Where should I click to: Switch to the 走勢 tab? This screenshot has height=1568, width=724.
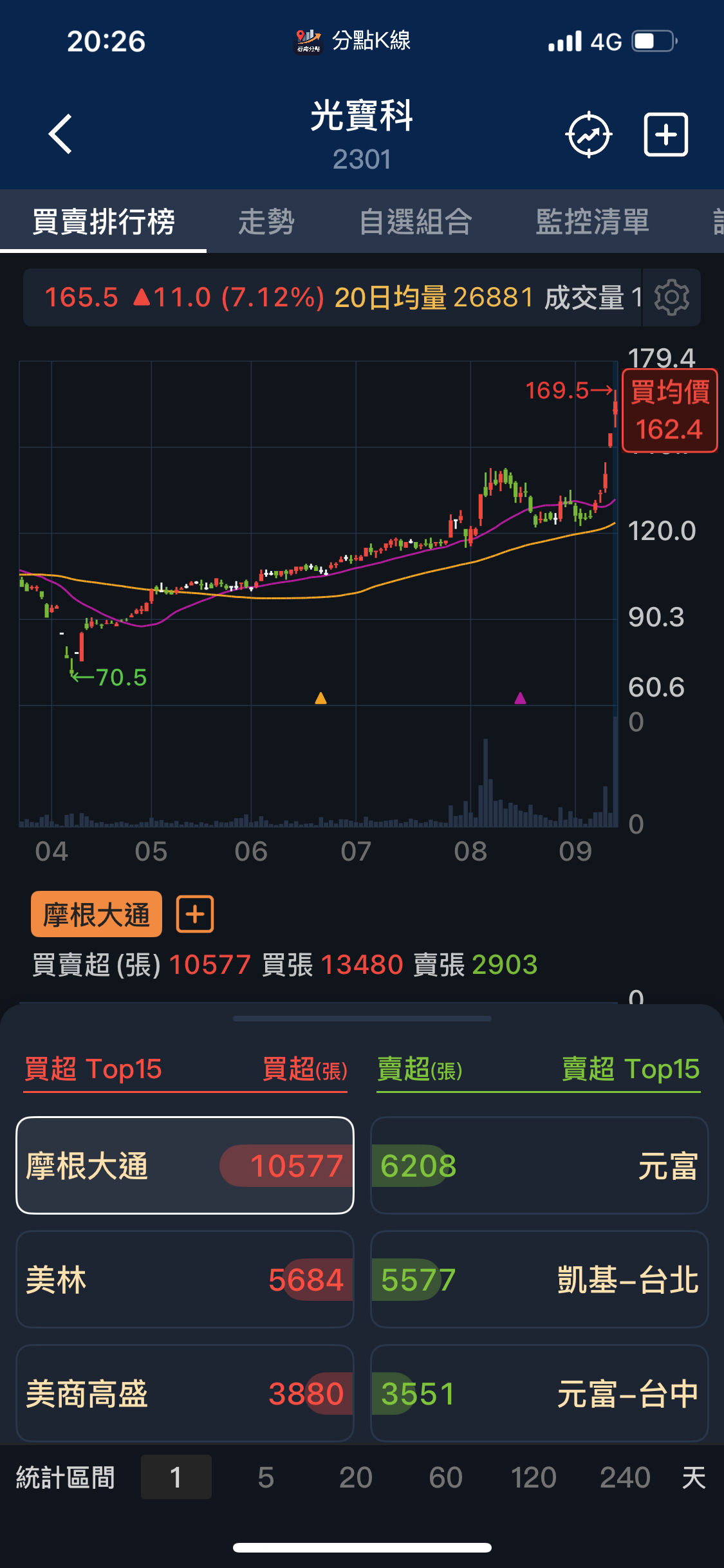(x=266, y=222)
